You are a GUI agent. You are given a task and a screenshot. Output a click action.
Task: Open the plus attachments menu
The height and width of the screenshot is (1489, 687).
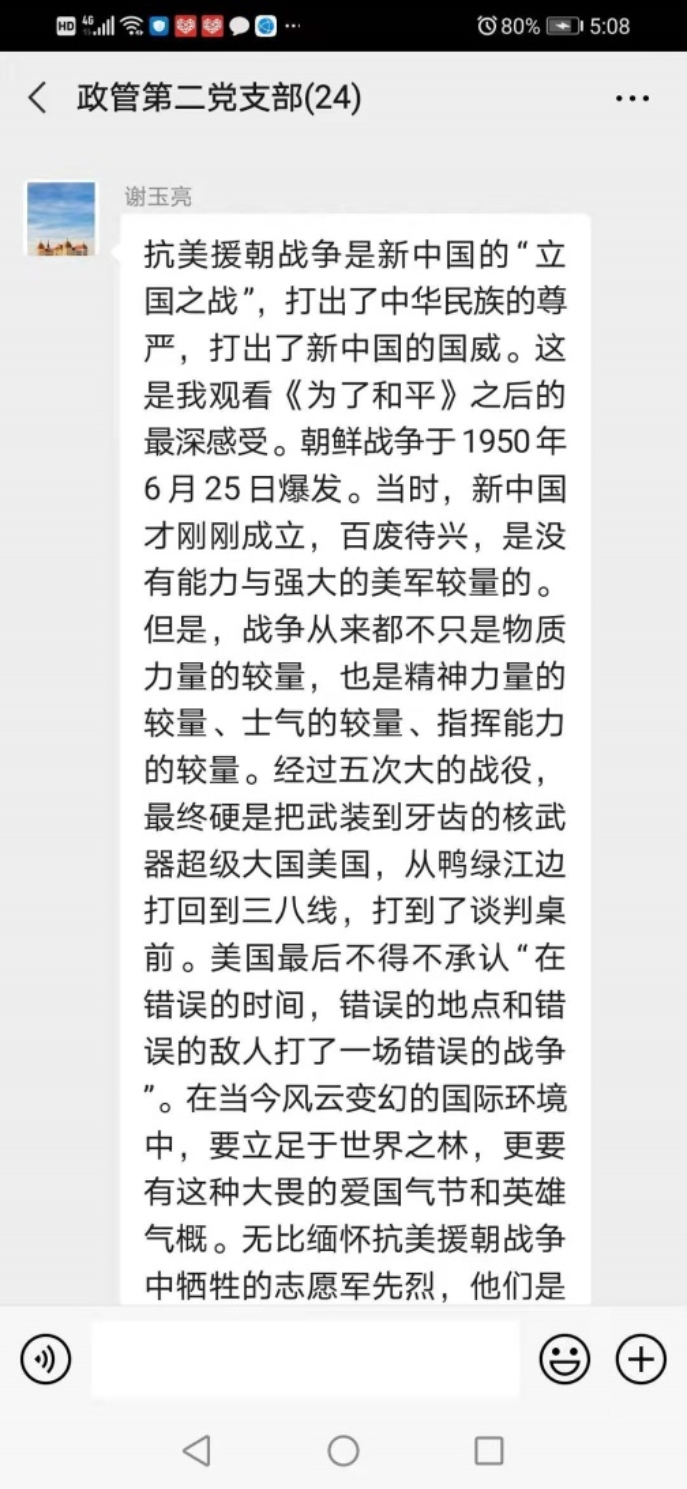click(640, 1360)
